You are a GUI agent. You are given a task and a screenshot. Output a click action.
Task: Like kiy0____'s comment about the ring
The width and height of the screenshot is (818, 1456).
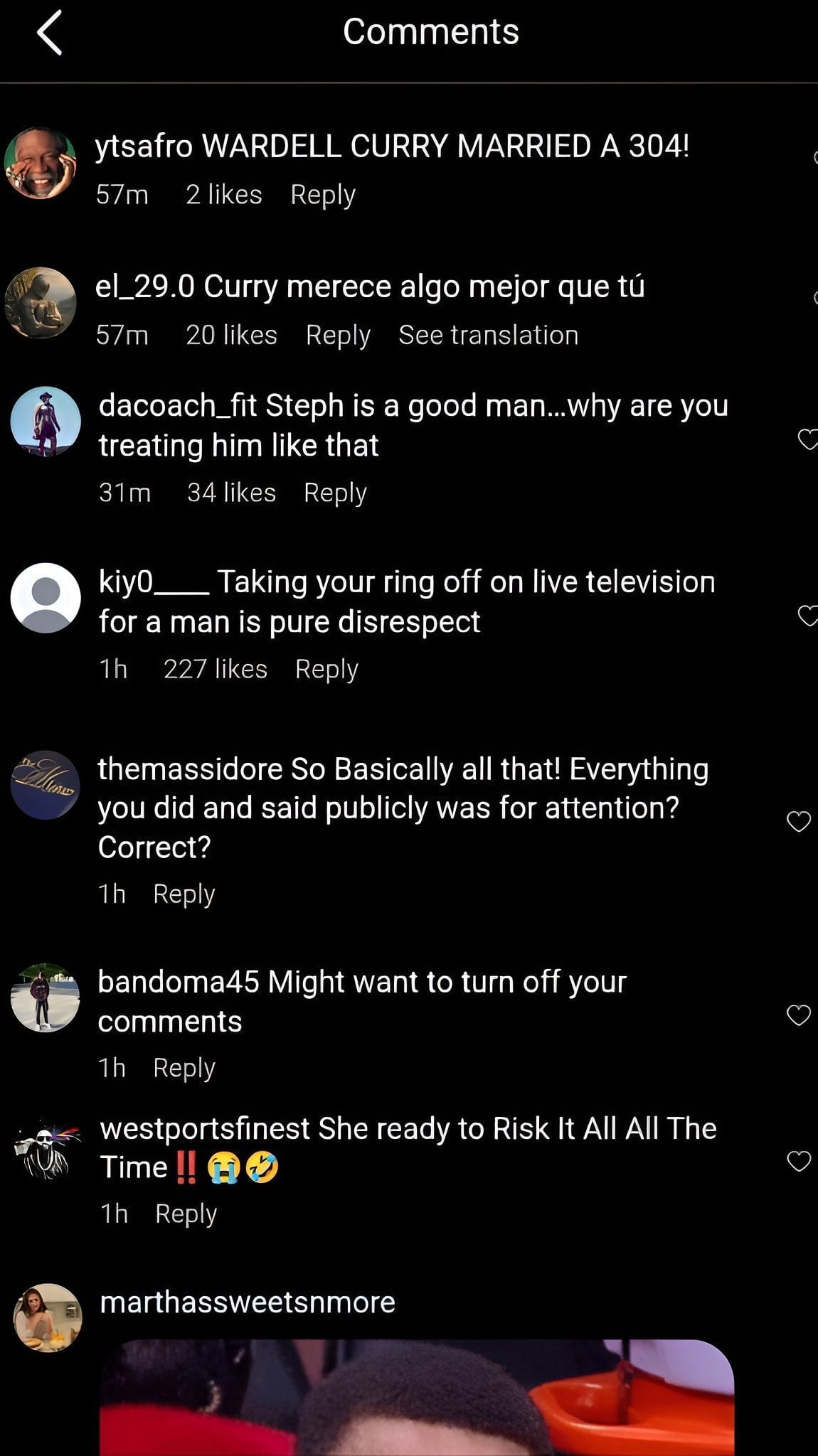tap(807, 616)
